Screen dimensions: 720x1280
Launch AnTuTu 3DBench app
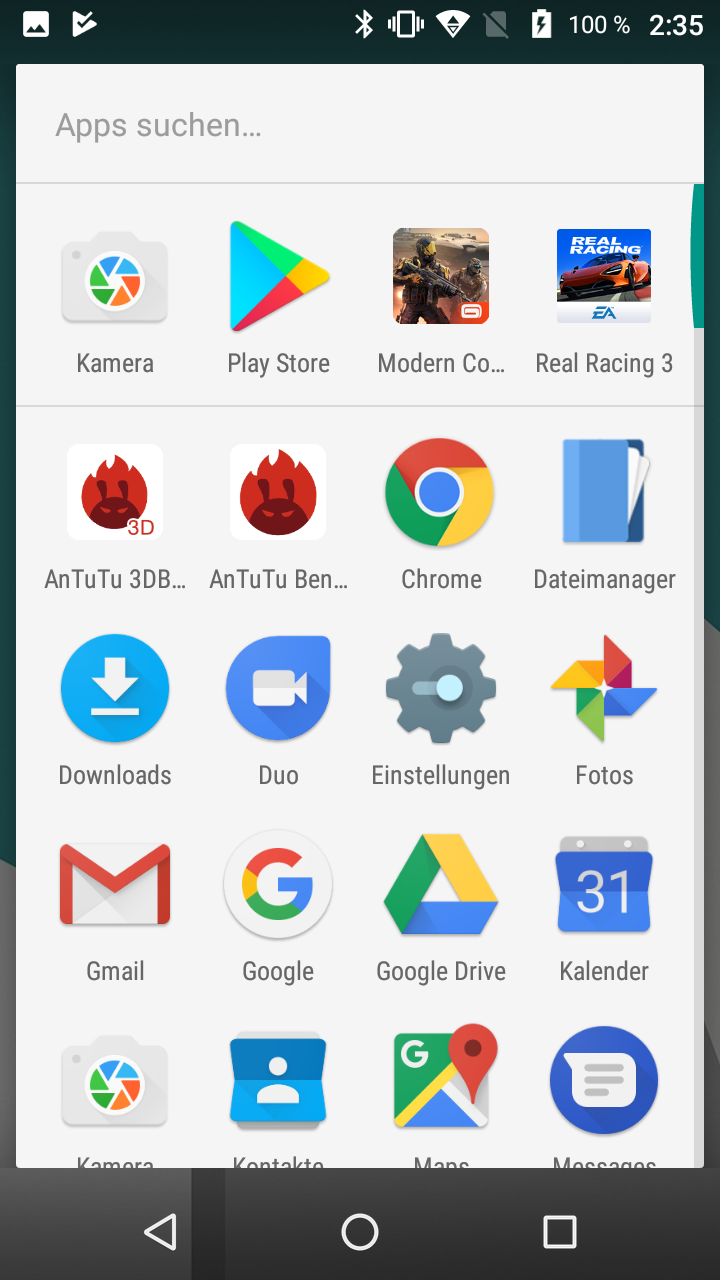(115, 493)
